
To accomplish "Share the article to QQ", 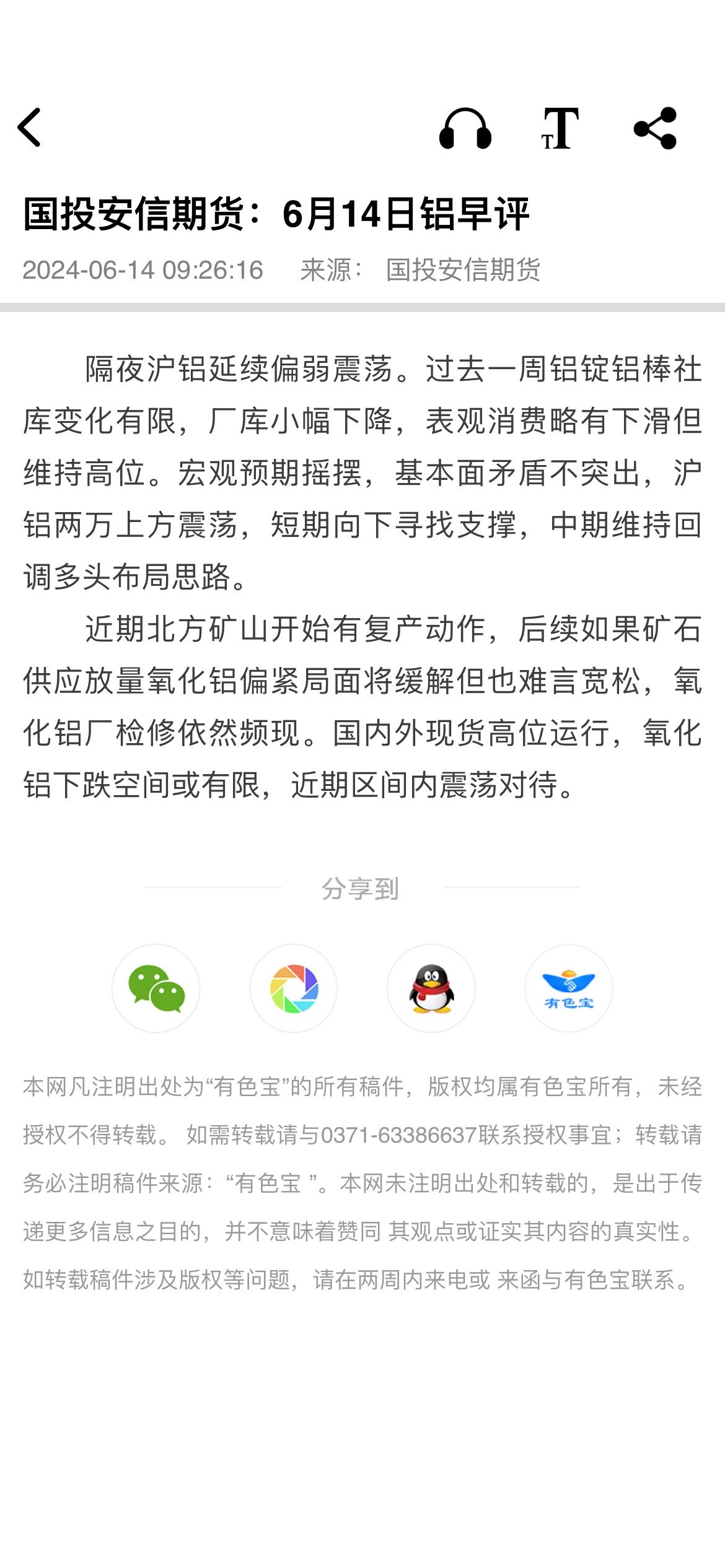I will (x=431, y=988).
